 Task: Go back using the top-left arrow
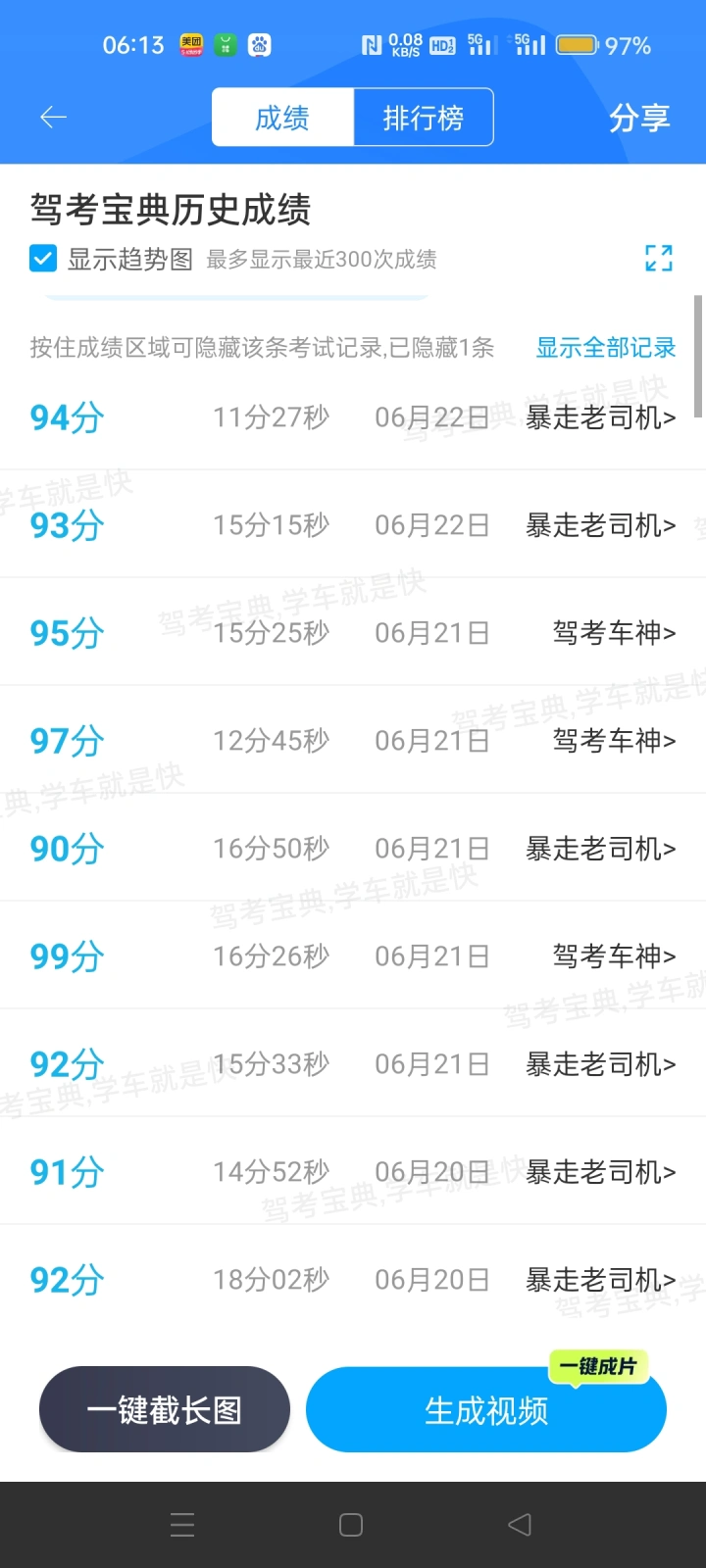53,118
